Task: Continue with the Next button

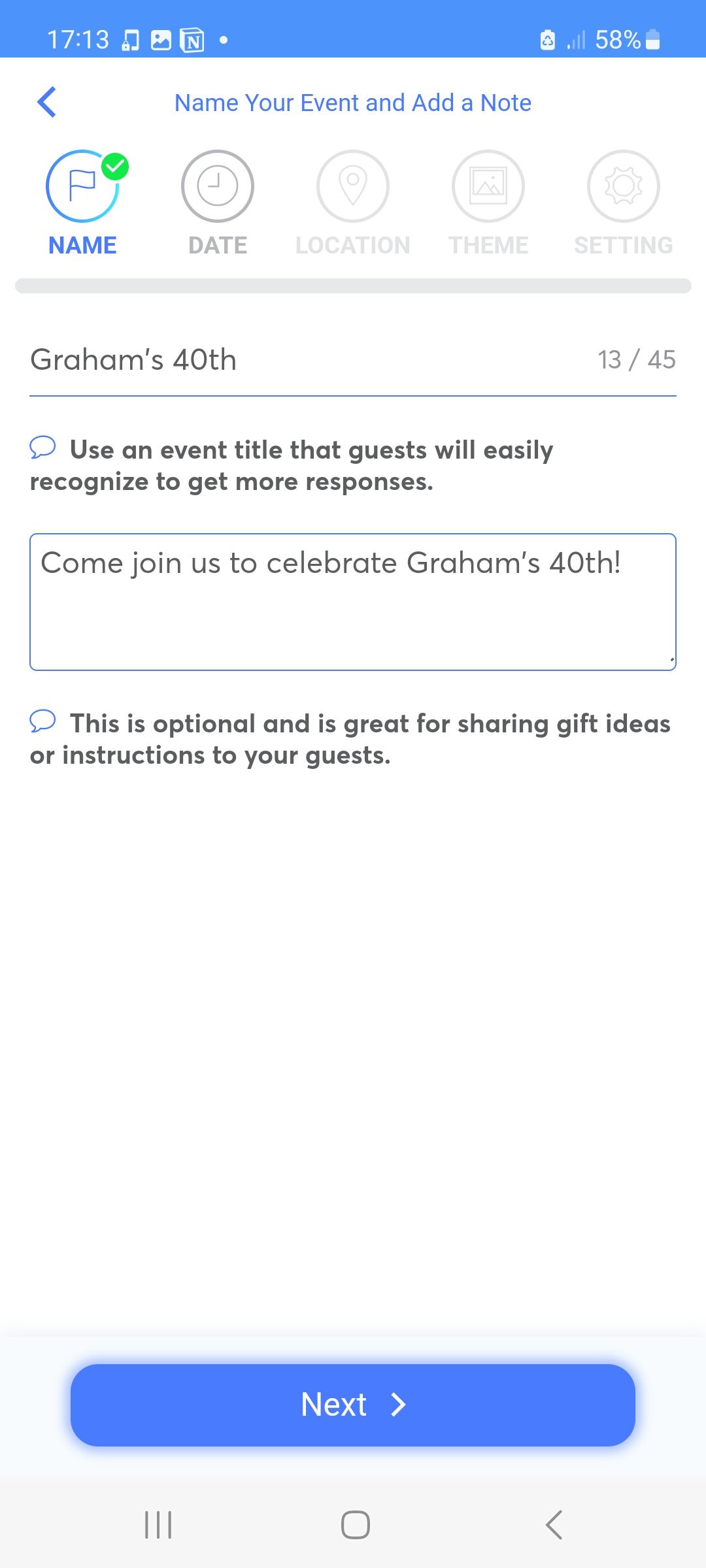Action: pyautogui.click(x=353, y=1405)
